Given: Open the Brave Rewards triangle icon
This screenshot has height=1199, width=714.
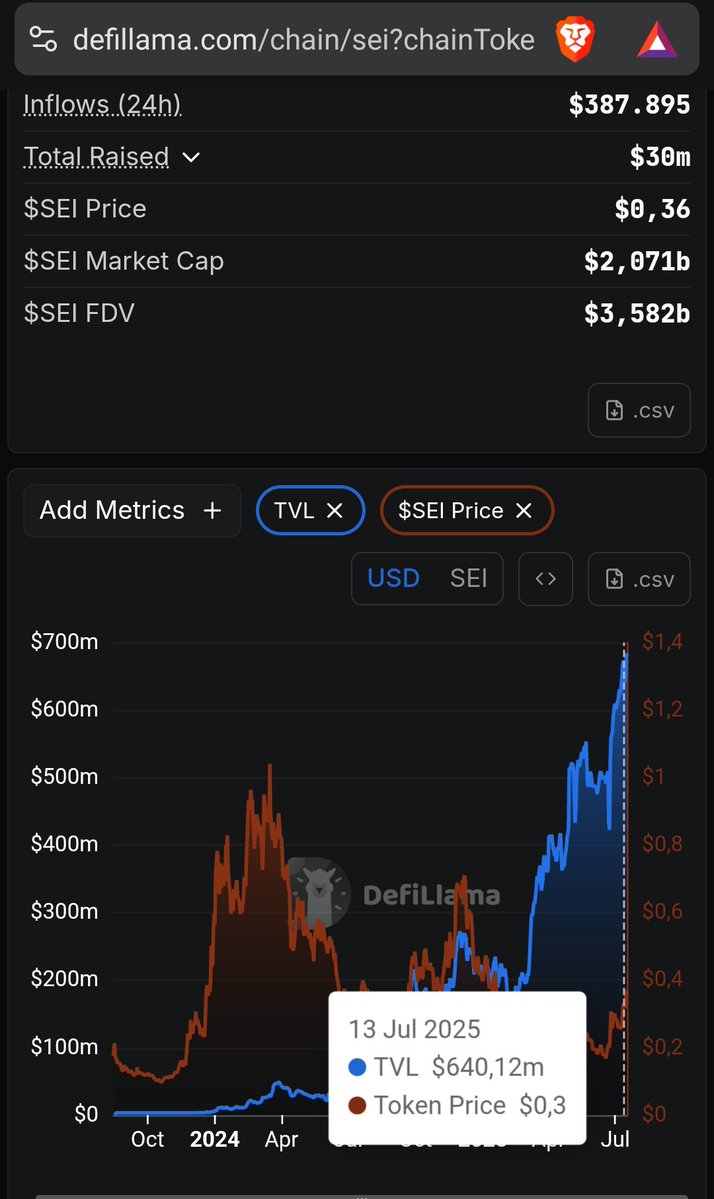Looking at the screenshot, I should tap(657, 40).
